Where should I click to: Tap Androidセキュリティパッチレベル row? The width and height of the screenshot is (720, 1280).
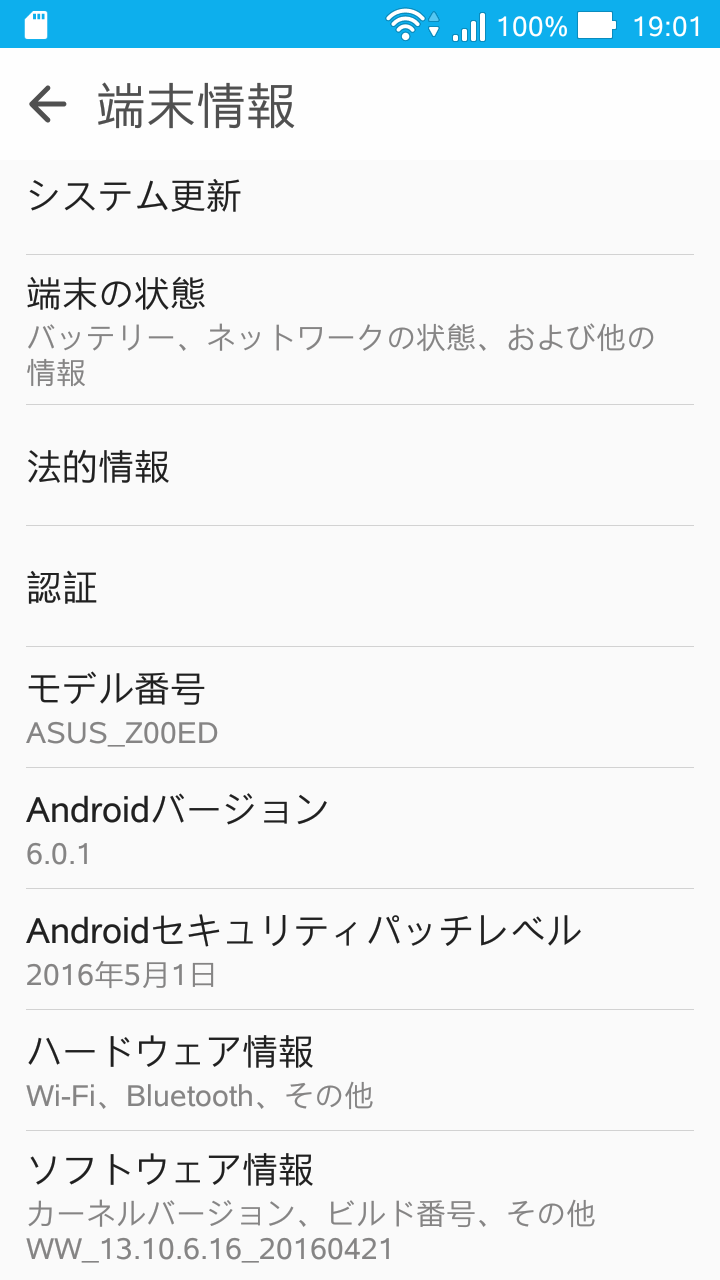coord(360,950)
